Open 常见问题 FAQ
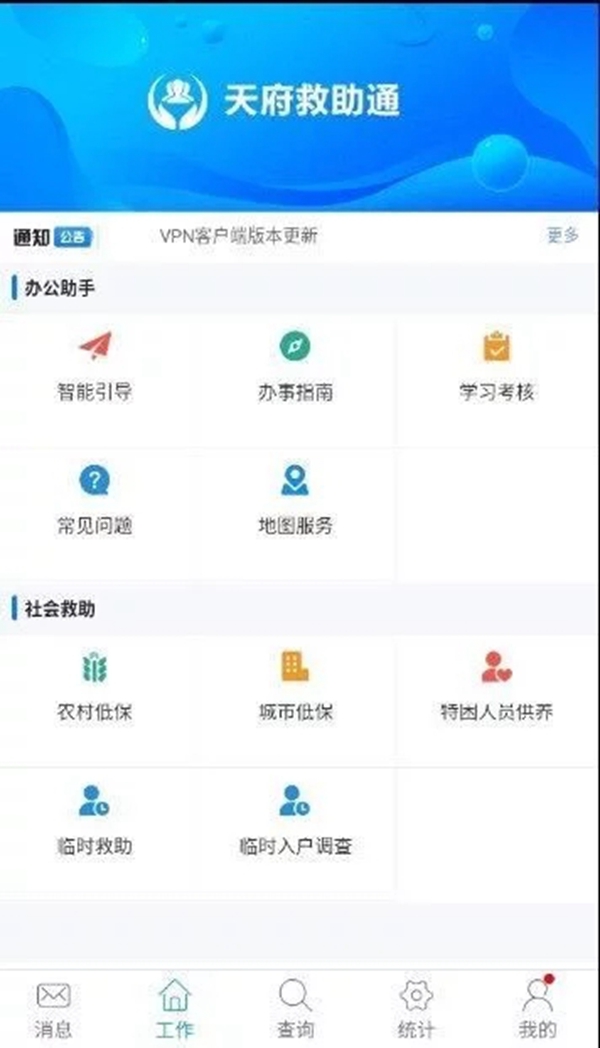The image size is (600, 1048). (x=95, y=500)
